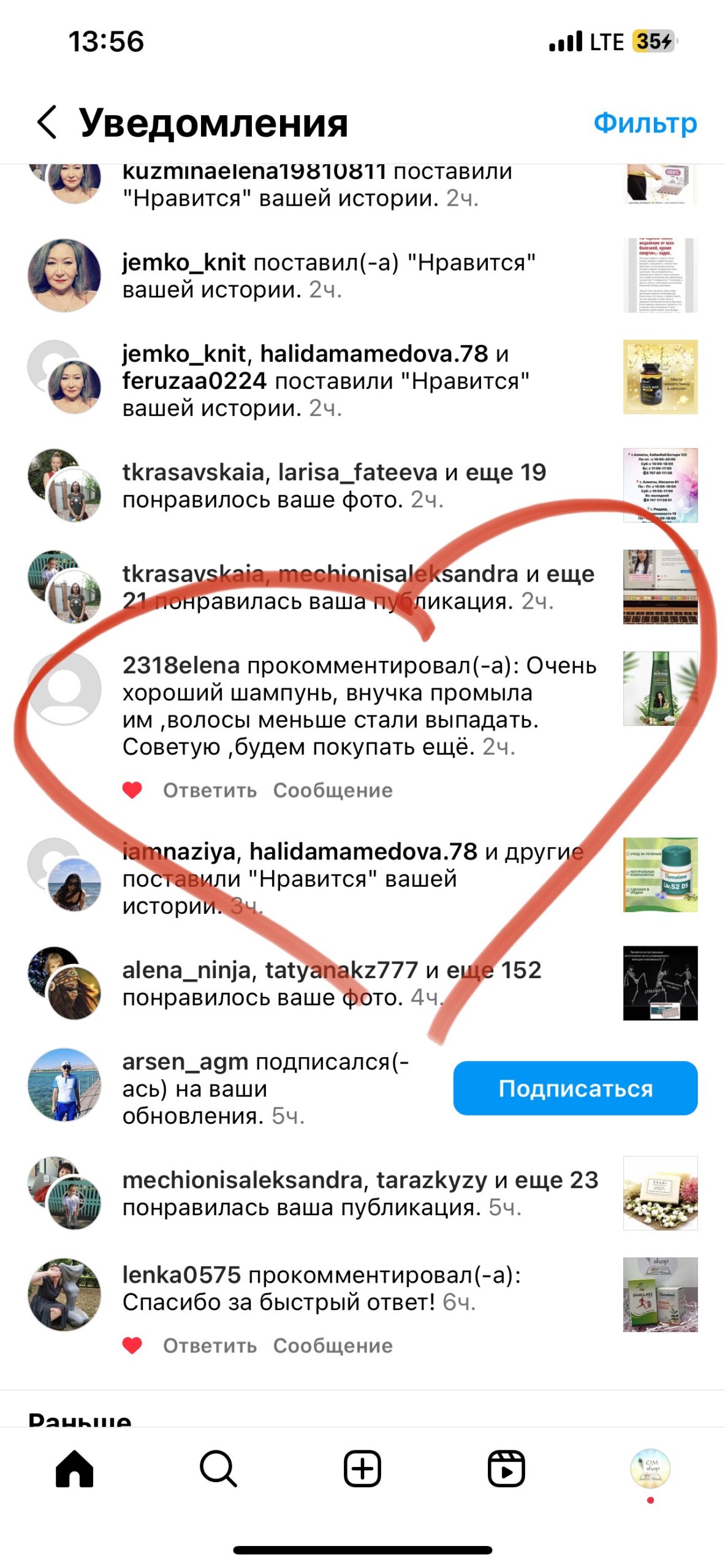The width and height of the screenshot is (725, 1568).
Task: Open the alena_ninja photo likes notification
Action: pyautogui.click(x=331, y=983)
